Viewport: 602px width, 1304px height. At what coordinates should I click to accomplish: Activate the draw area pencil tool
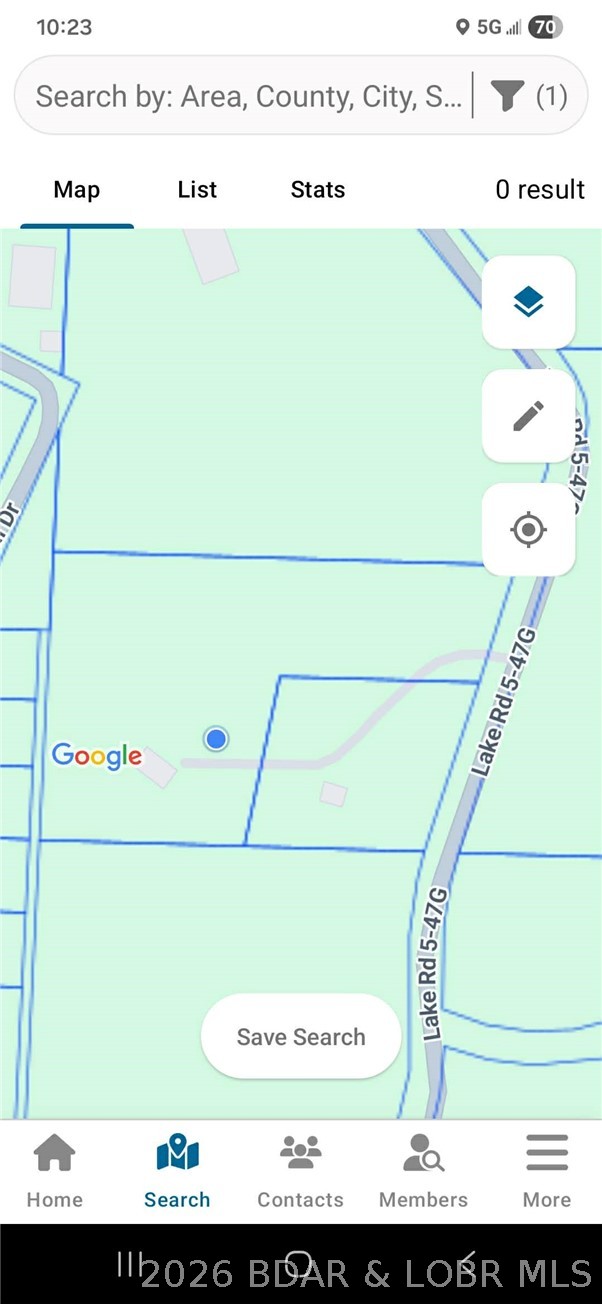528,416
